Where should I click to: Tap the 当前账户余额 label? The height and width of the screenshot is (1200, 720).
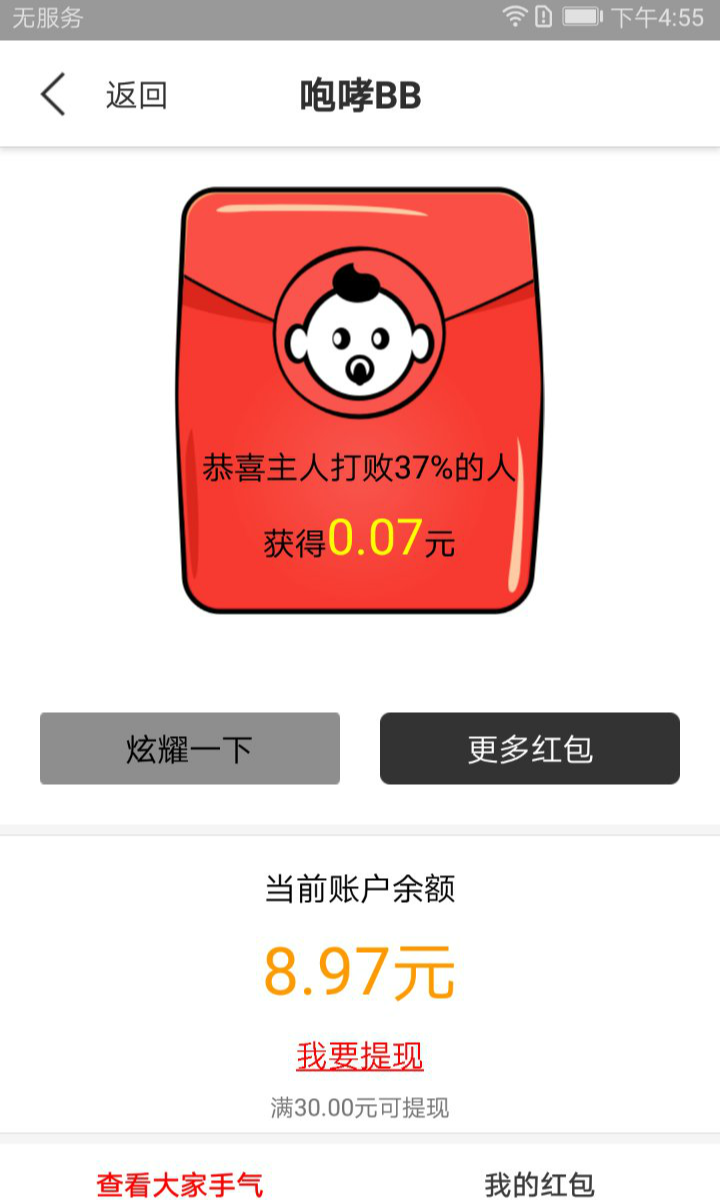(x=360, y=888)
